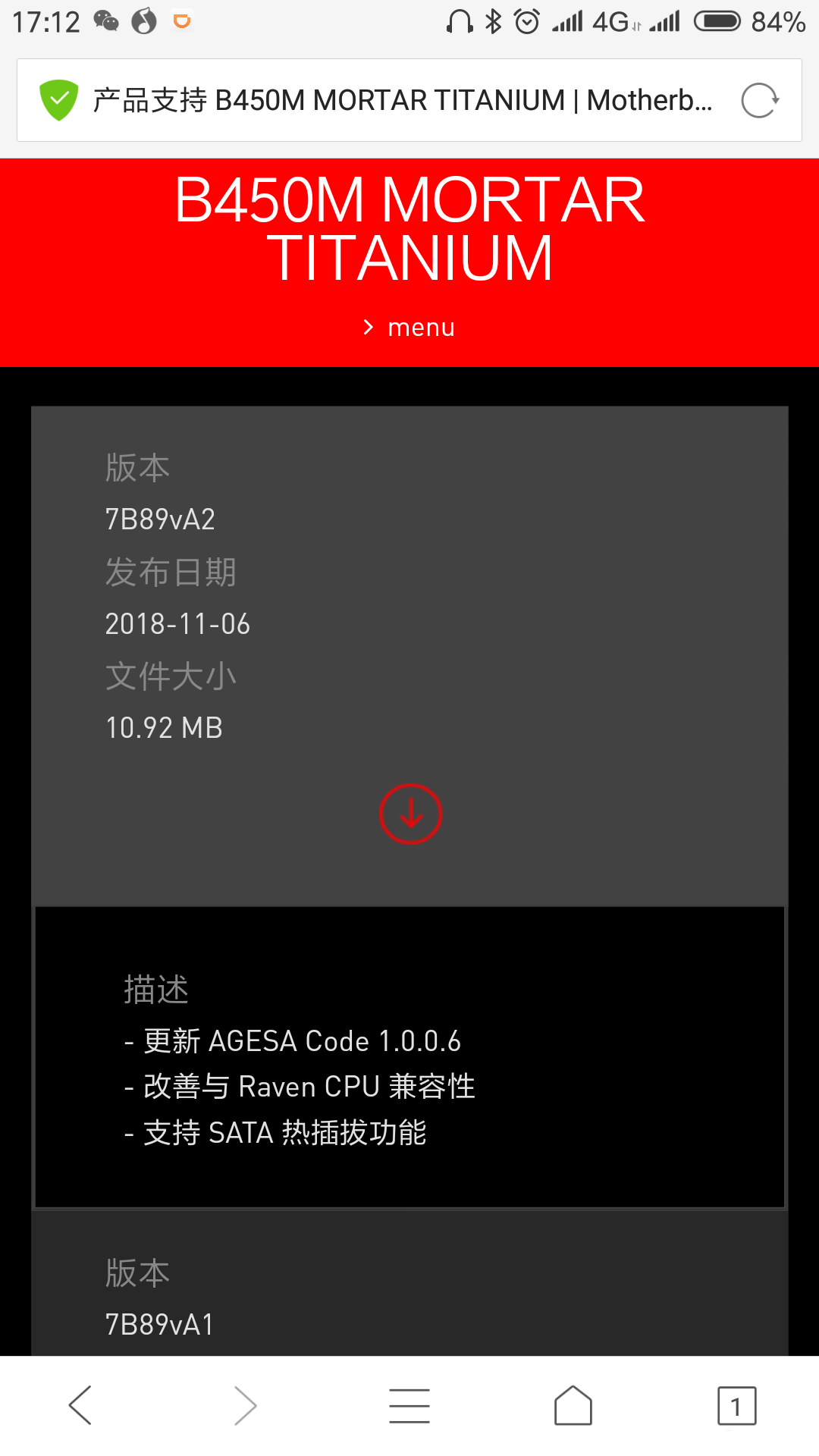819x1456 pixels.
Task: Select the 7B89vA2 version label
Action: click(x=160, y=519)
